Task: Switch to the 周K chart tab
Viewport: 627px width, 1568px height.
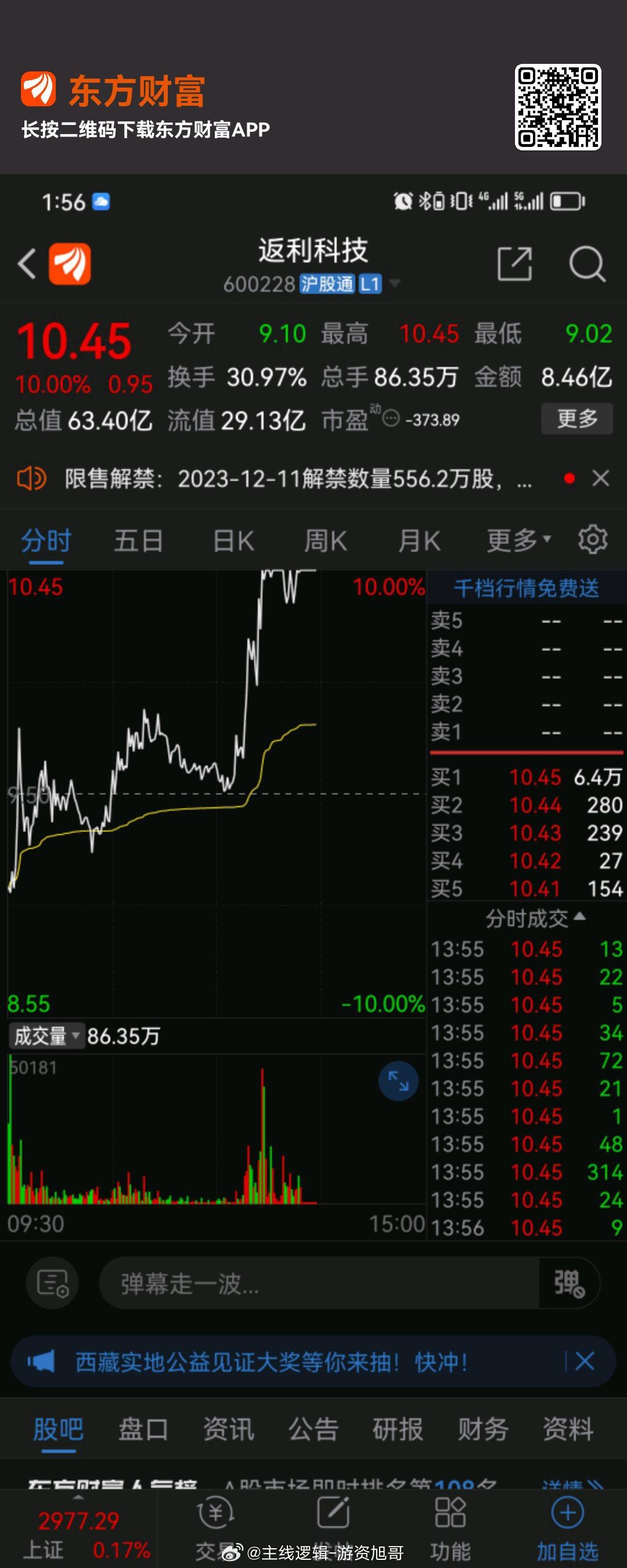Action: [326, 539]
